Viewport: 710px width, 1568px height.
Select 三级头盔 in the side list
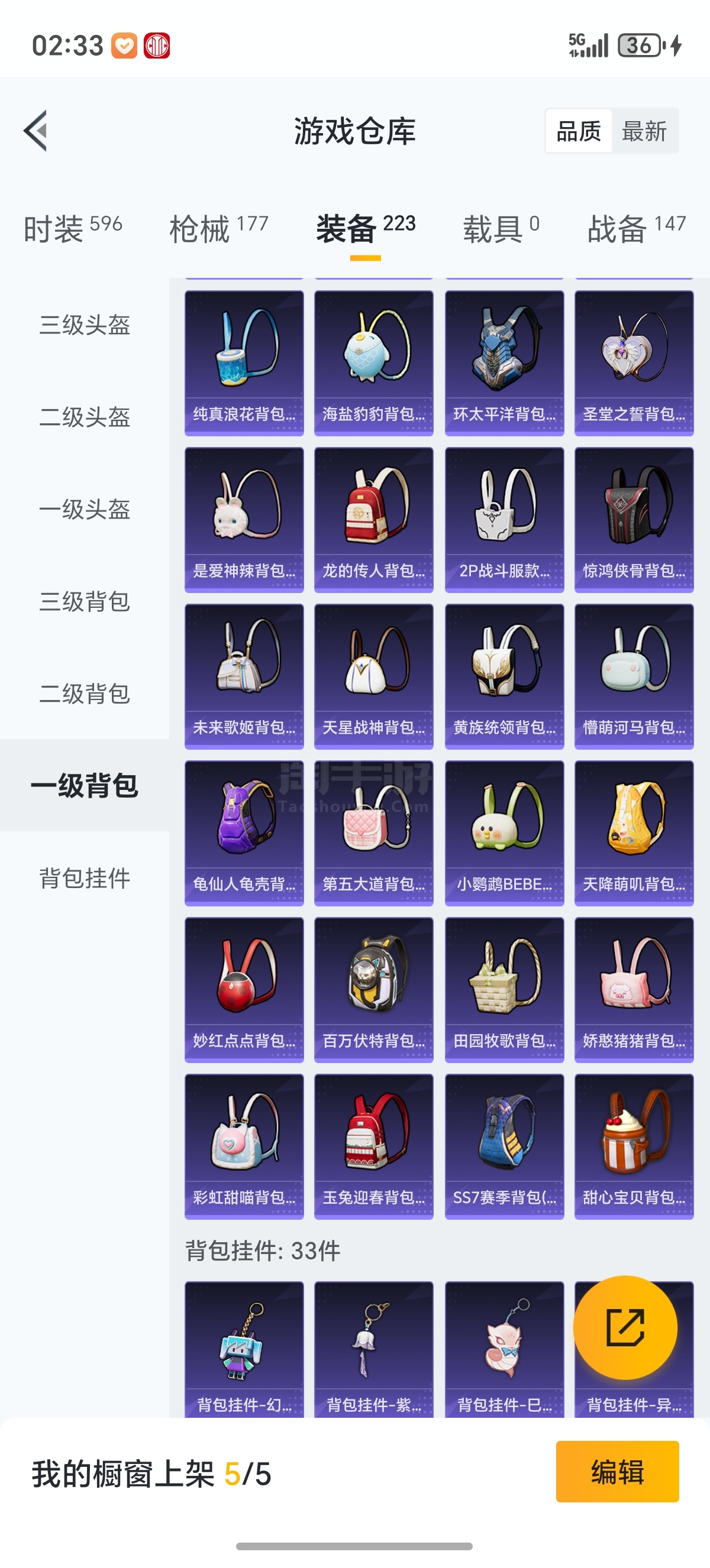(85, 325)
